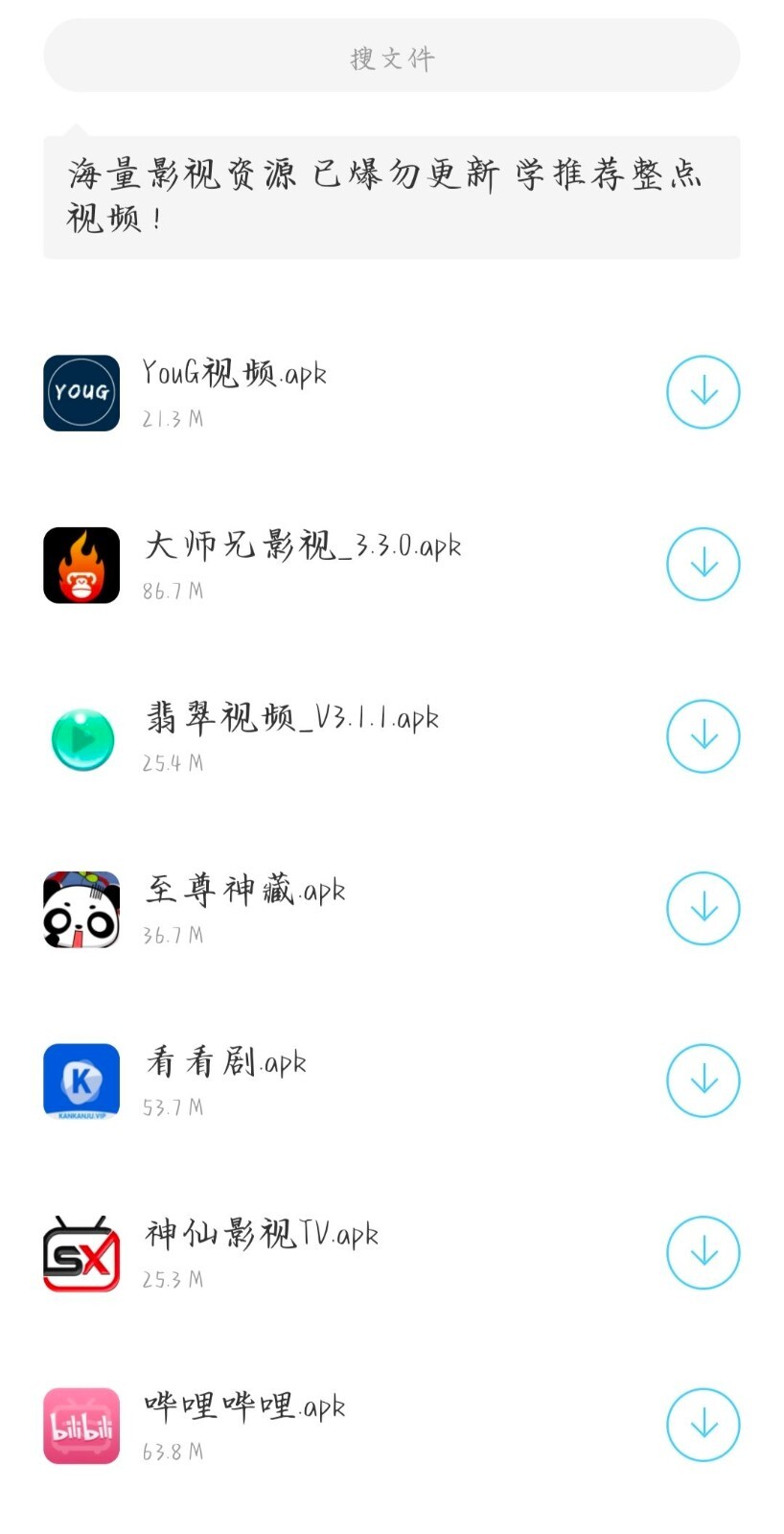
Task: Start downloading 至尊神藏.apk
Action: 703,908
